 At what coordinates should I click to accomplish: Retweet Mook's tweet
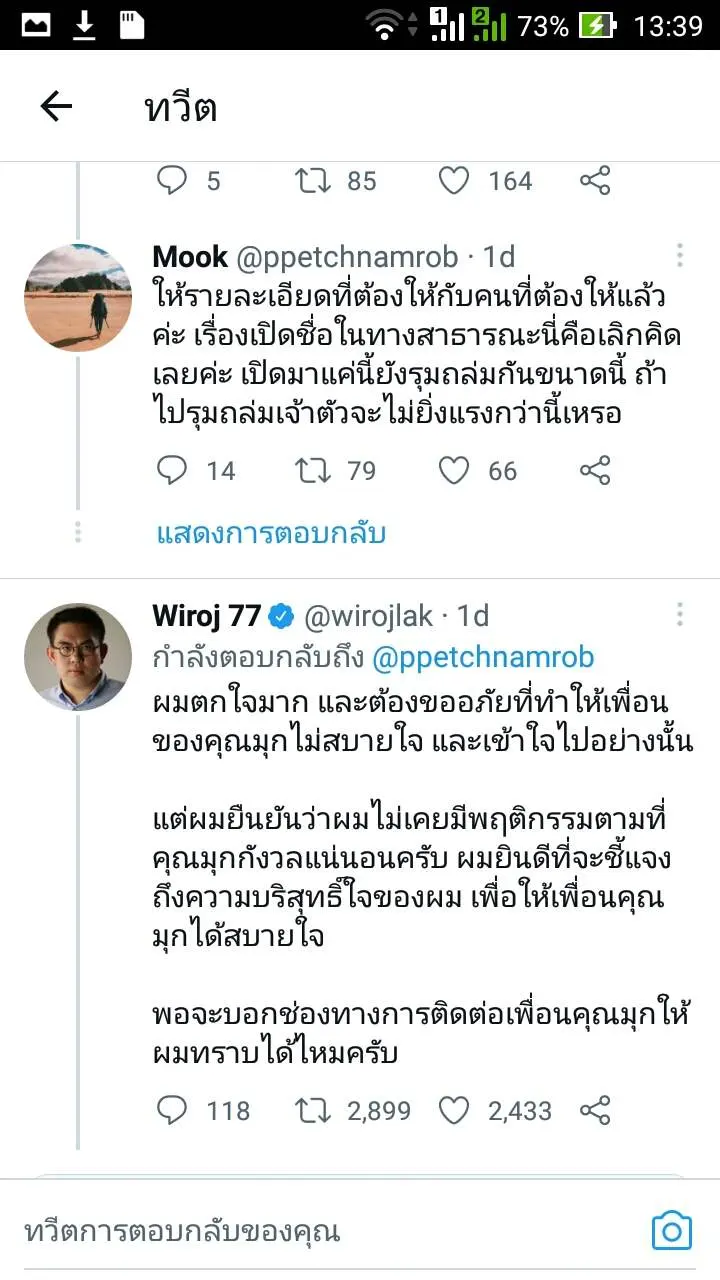(x=313, y=470)
